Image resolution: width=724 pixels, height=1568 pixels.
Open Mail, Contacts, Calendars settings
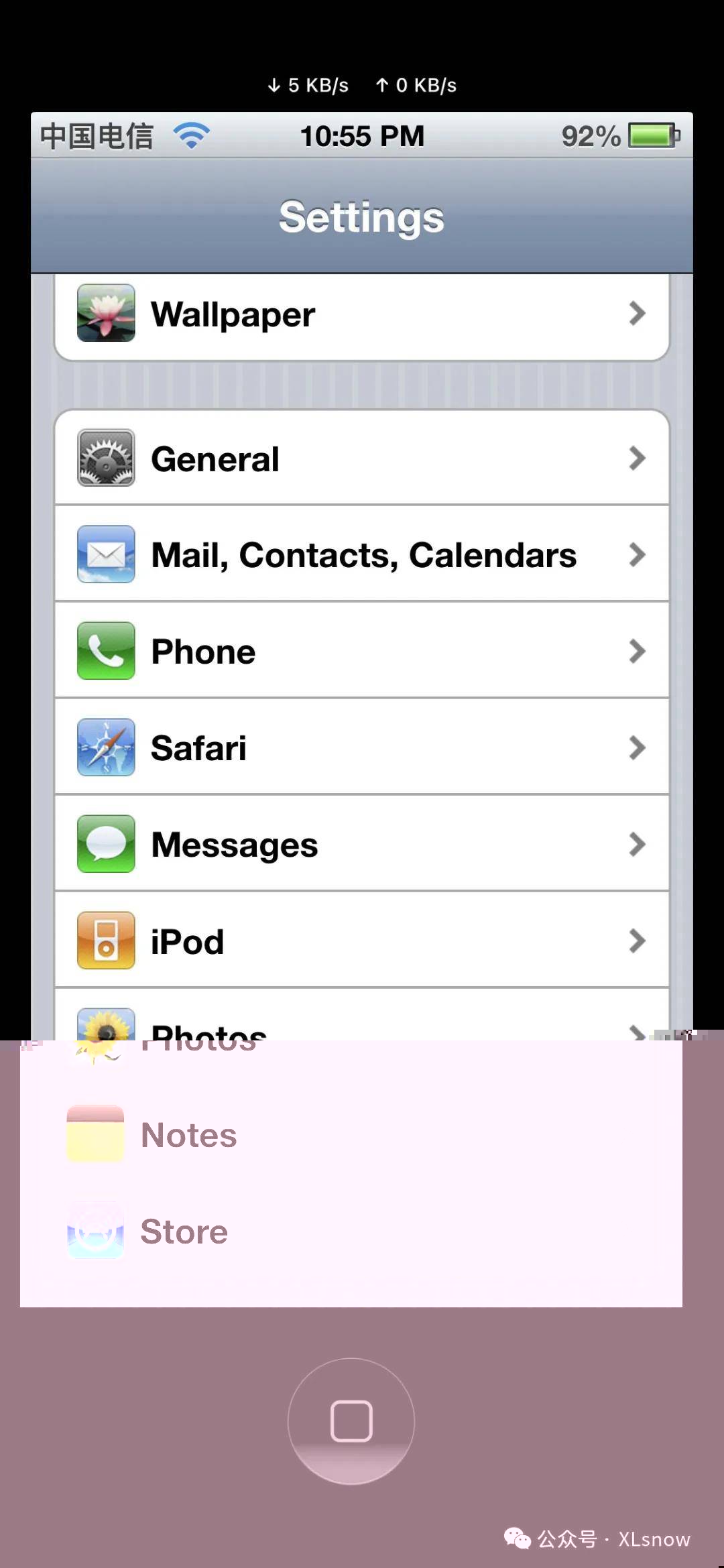[x=362, y=555]
